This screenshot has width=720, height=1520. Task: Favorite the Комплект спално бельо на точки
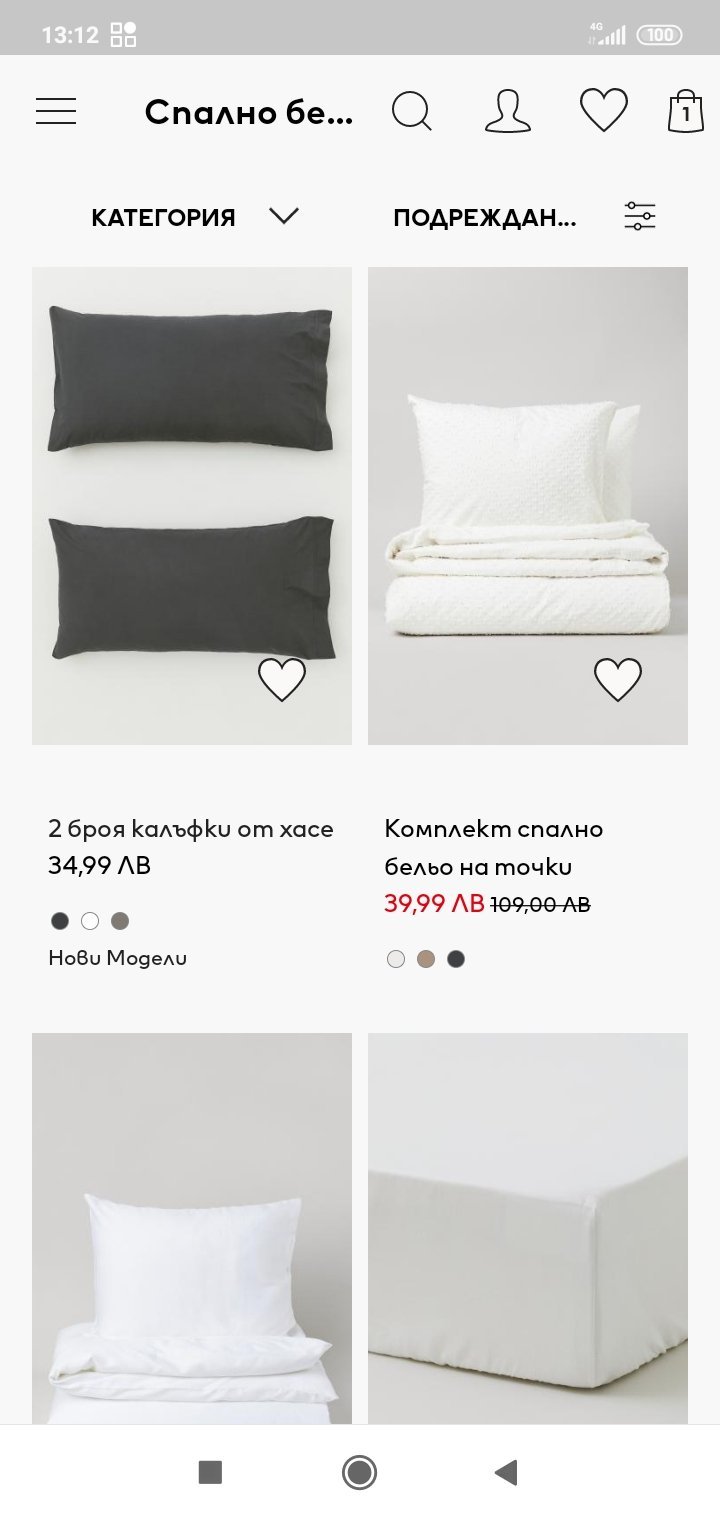[618, 680]
